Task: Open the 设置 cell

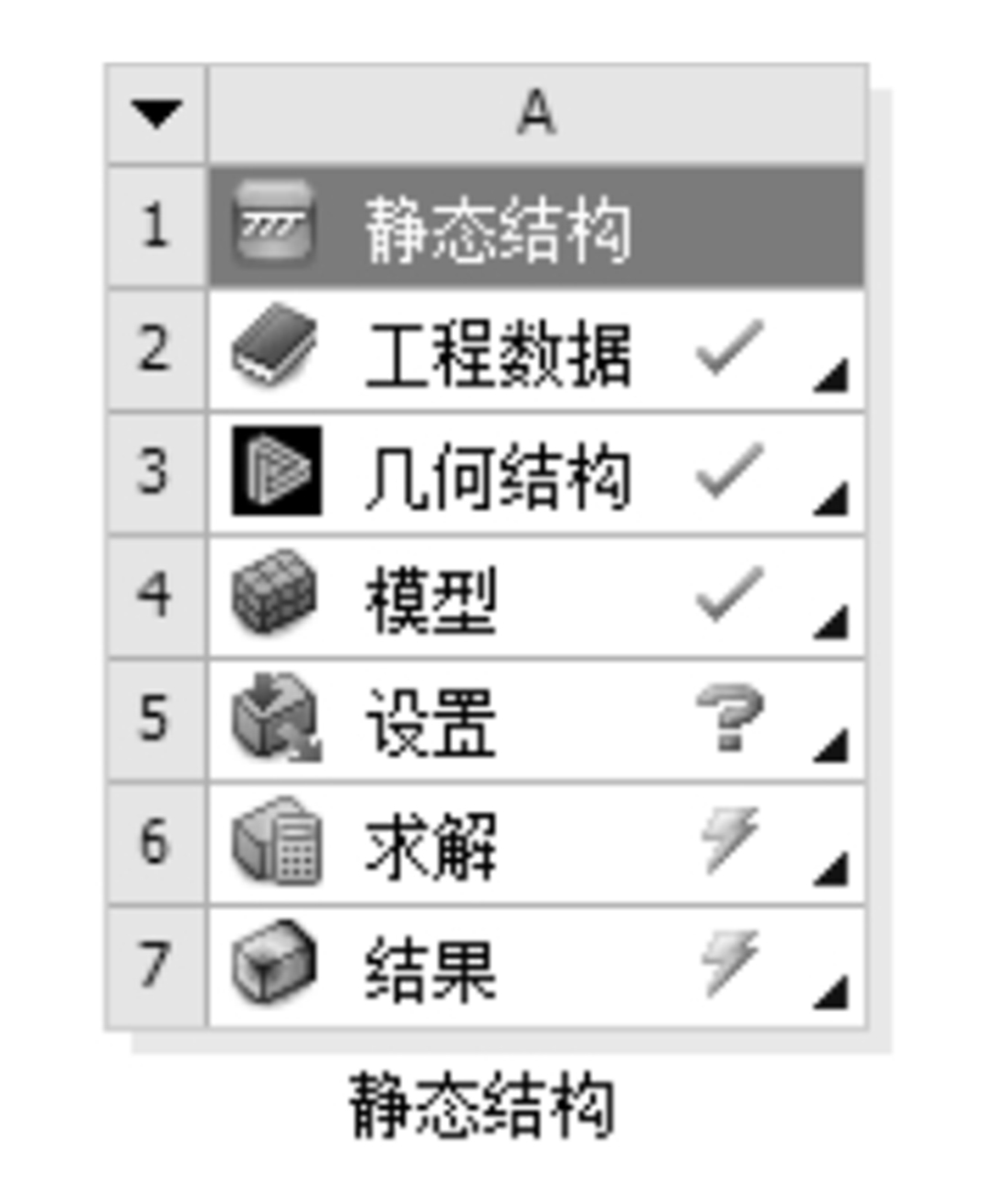Action: (431, 723)
